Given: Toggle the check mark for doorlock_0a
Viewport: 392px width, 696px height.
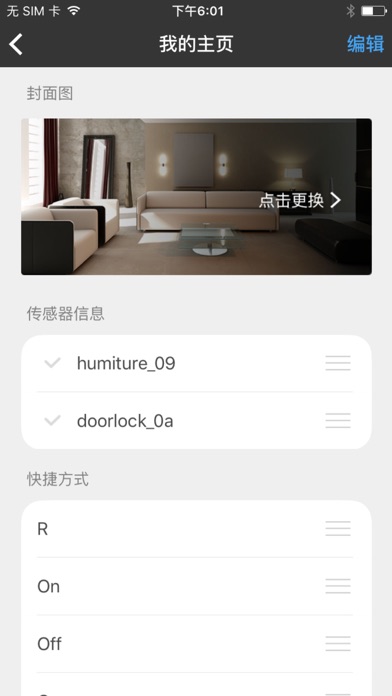Looking at the screenshot, I should (52, 420).
